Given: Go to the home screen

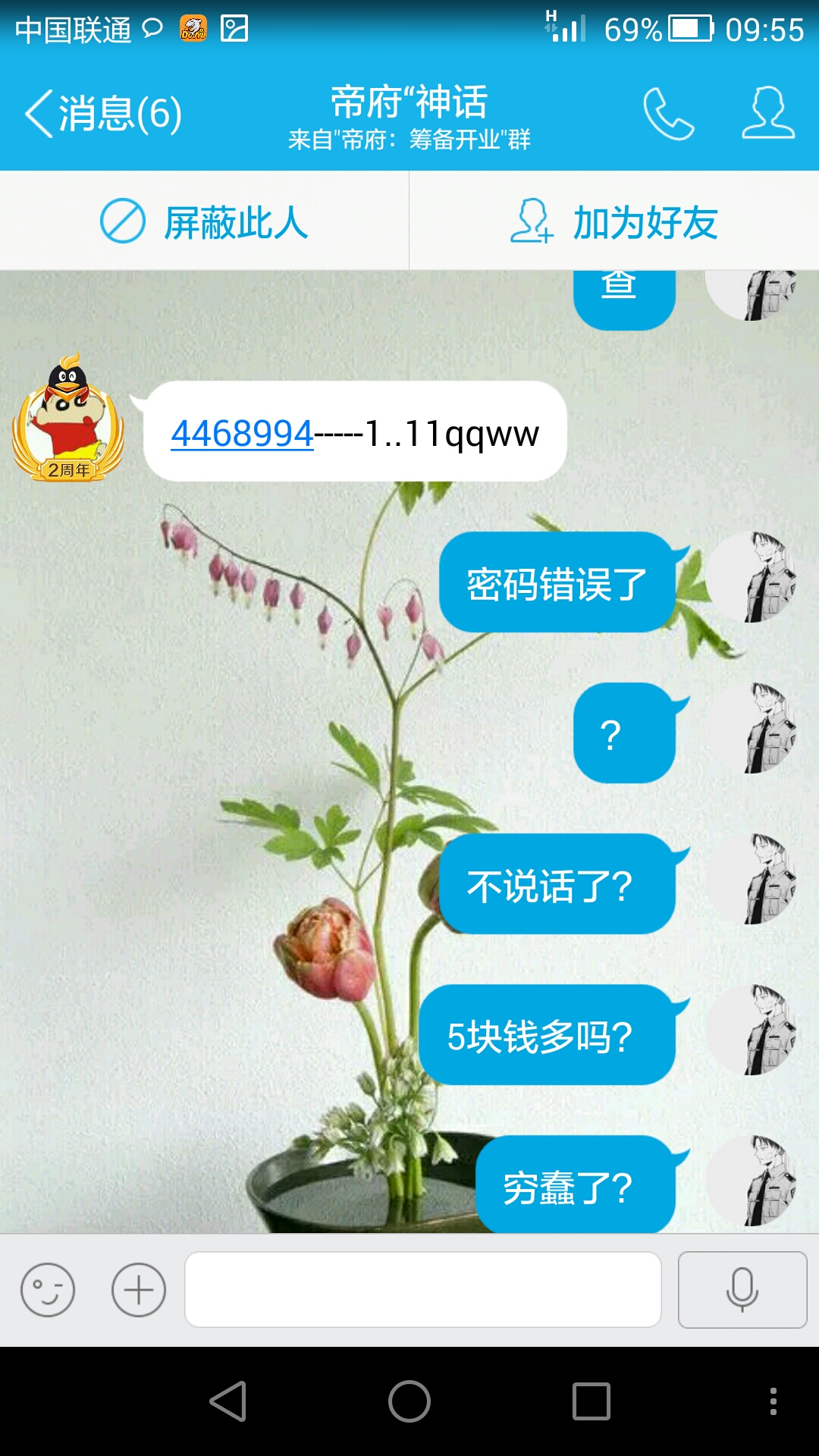Looking at the screenshot, I should point(409,1401).
